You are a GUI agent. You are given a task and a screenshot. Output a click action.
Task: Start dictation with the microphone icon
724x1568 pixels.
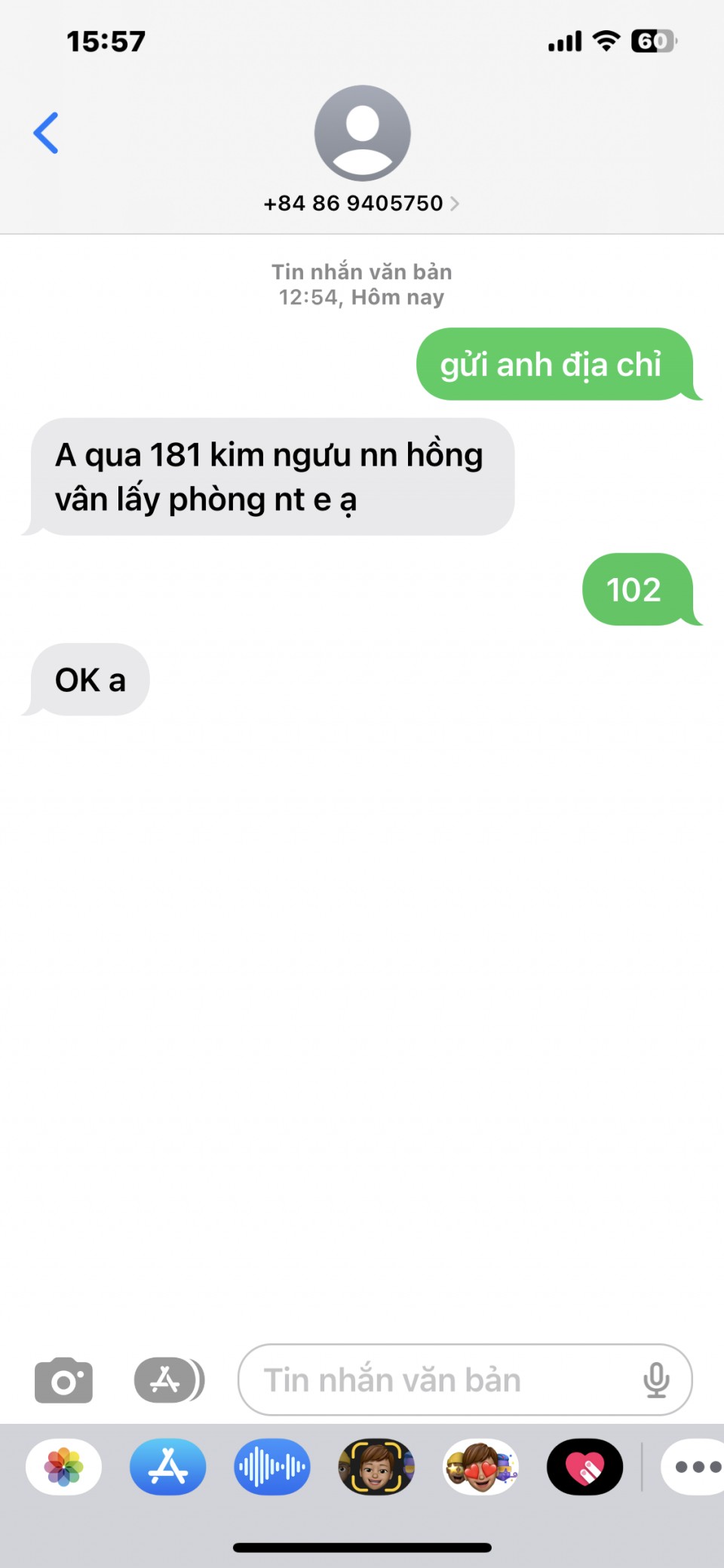656,1380
